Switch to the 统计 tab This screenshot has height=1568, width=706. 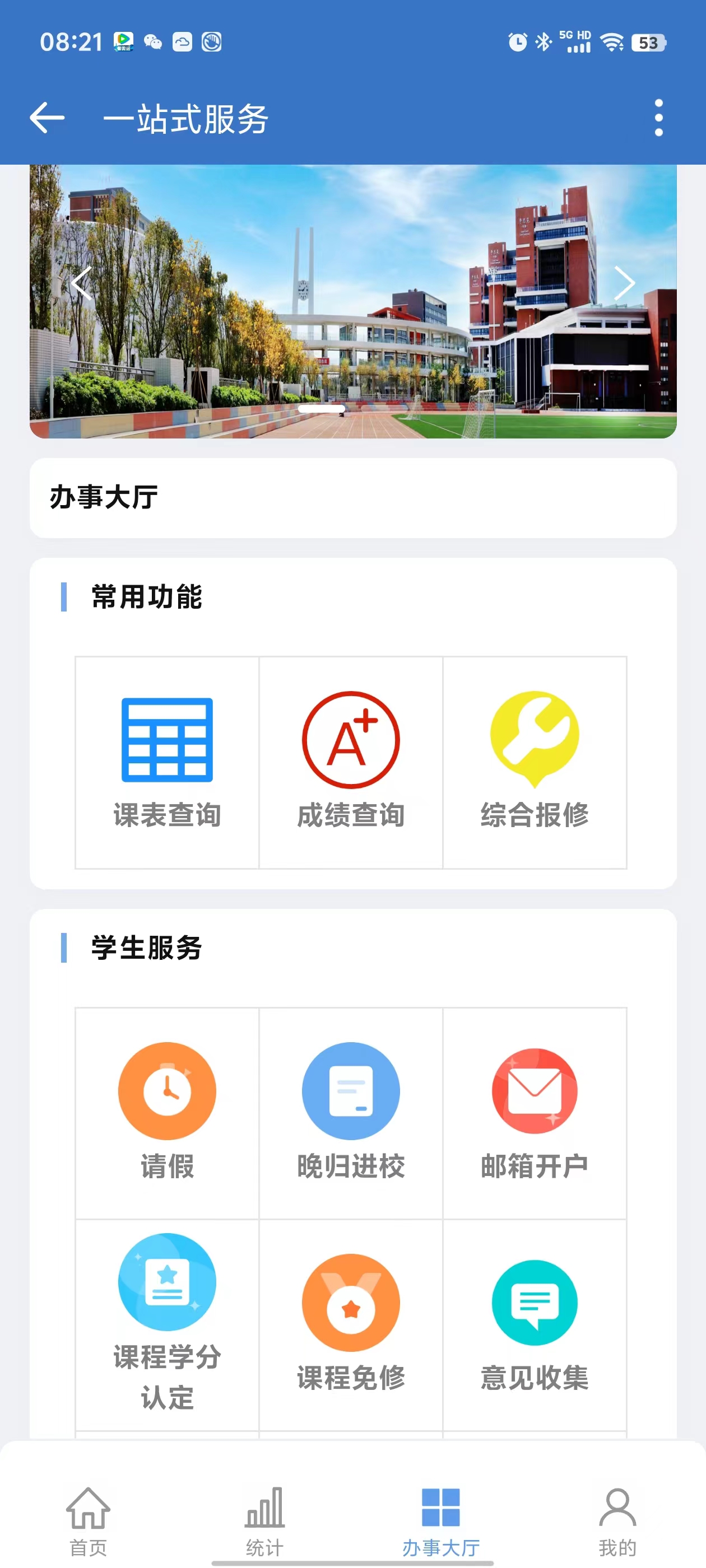coord(264,1520)
